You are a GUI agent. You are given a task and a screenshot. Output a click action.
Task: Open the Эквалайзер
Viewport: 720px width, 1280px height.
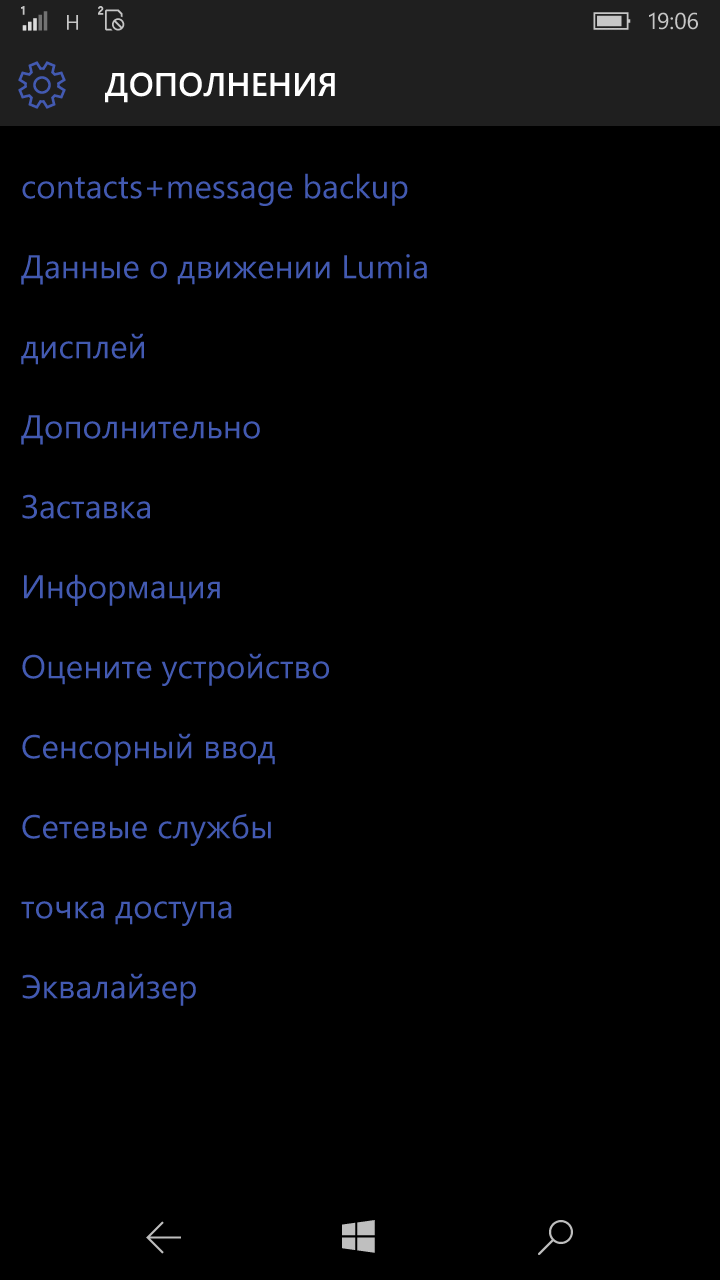pos(109,988)
